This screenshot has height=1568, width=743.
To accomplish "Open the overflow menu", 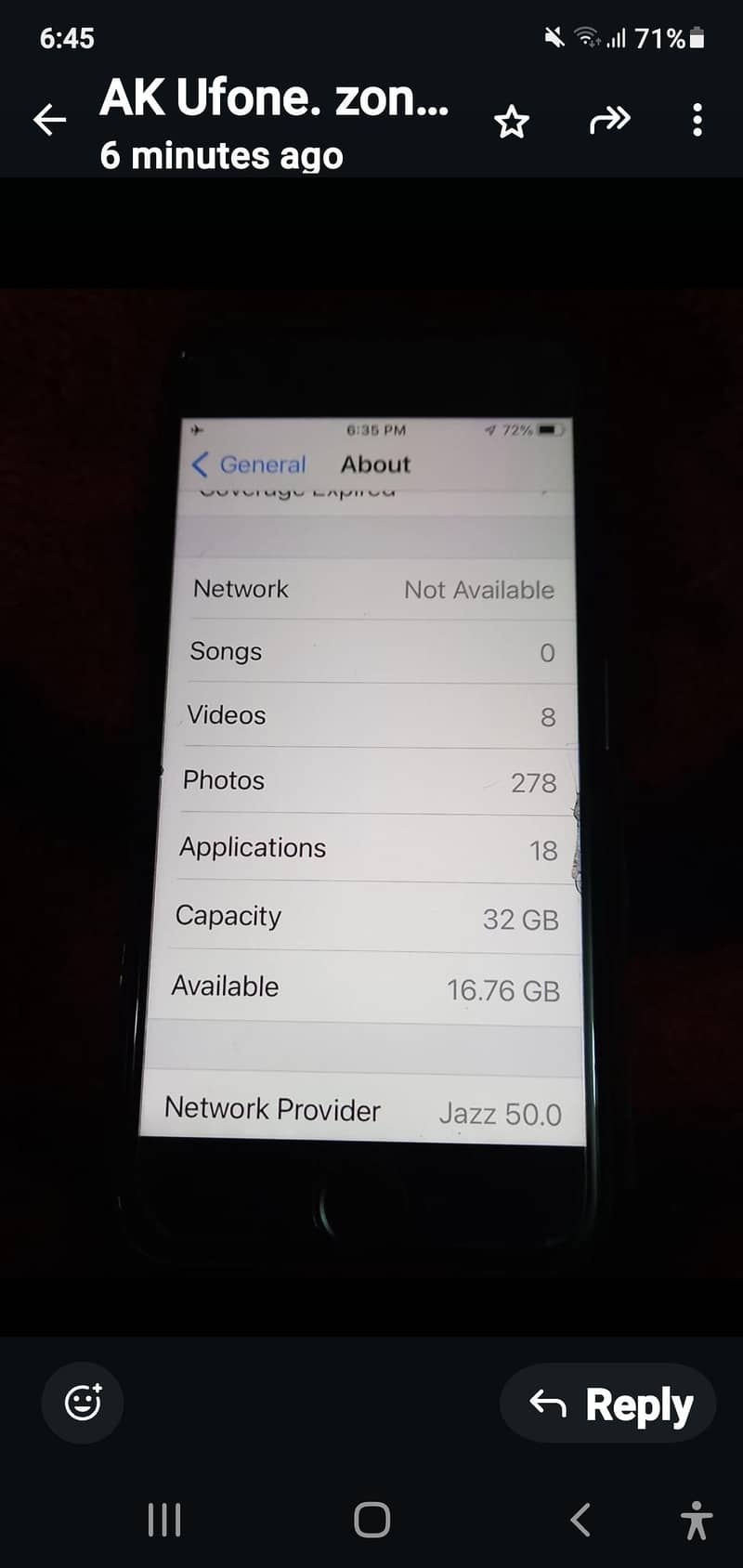I will pyautogui.click(x=697, y=121).
